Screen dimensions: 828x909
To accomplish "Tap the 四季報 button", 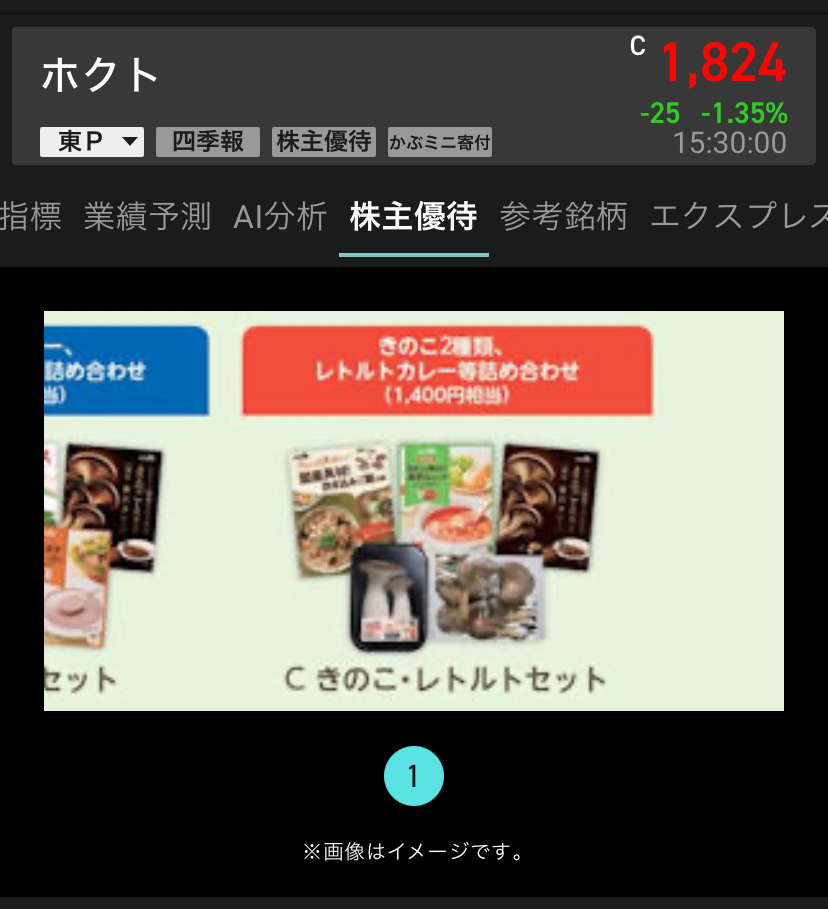I will click(208, 142).
